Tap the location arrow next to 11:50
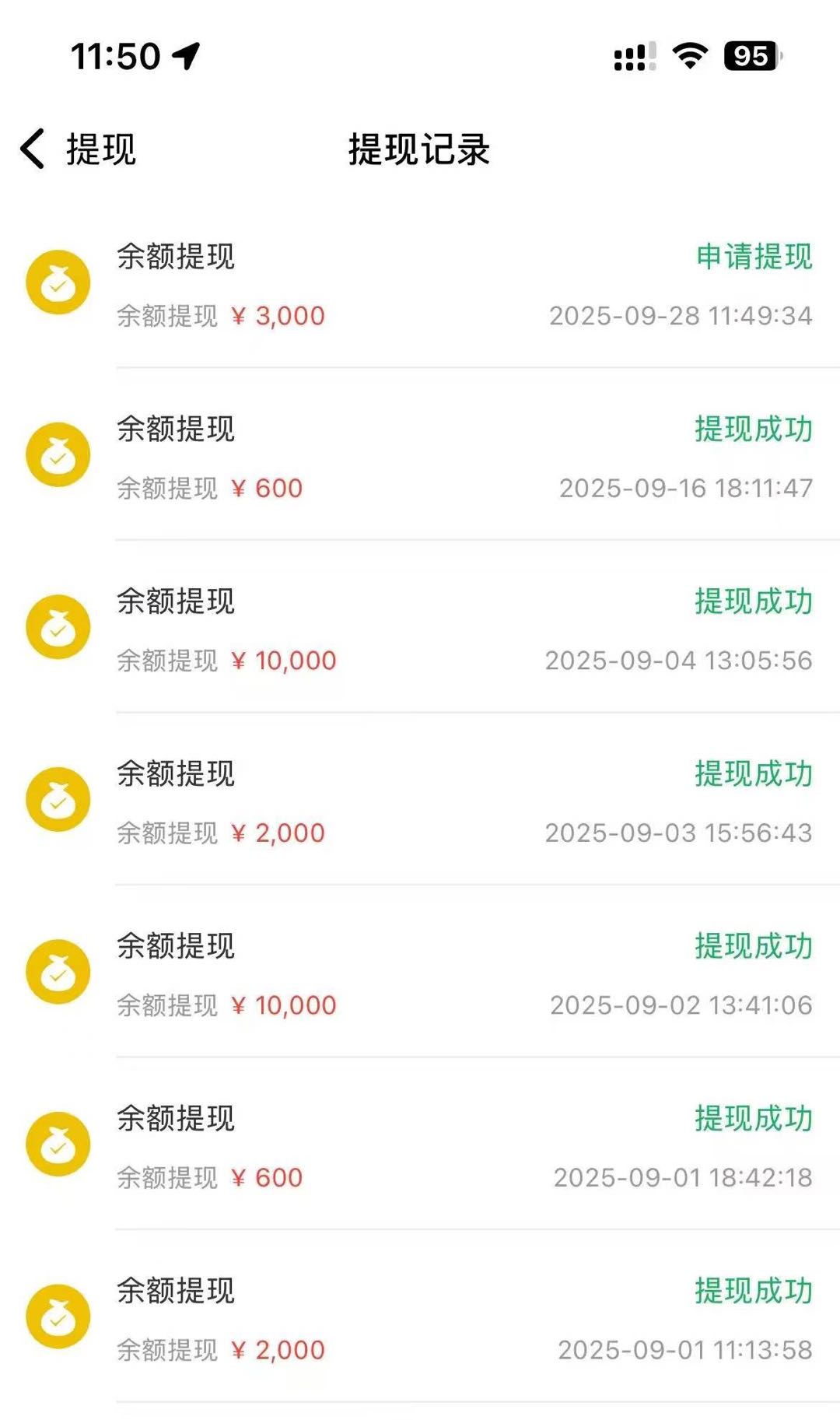The width and height of the screenshot is (840, 1420). click(184, 54)
